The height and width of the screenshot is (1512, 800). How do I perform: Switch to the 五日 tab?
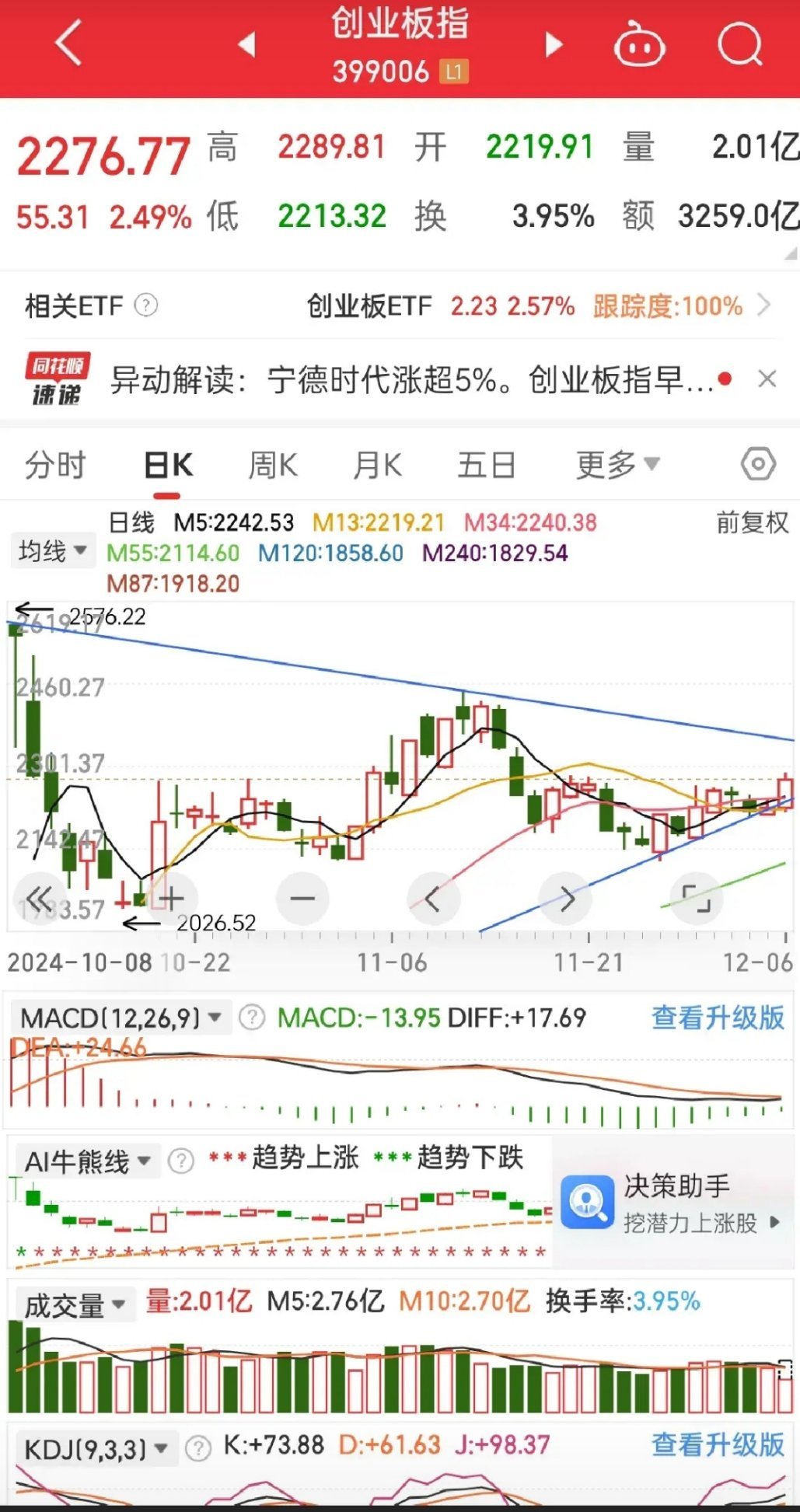(x=486, y=465)
